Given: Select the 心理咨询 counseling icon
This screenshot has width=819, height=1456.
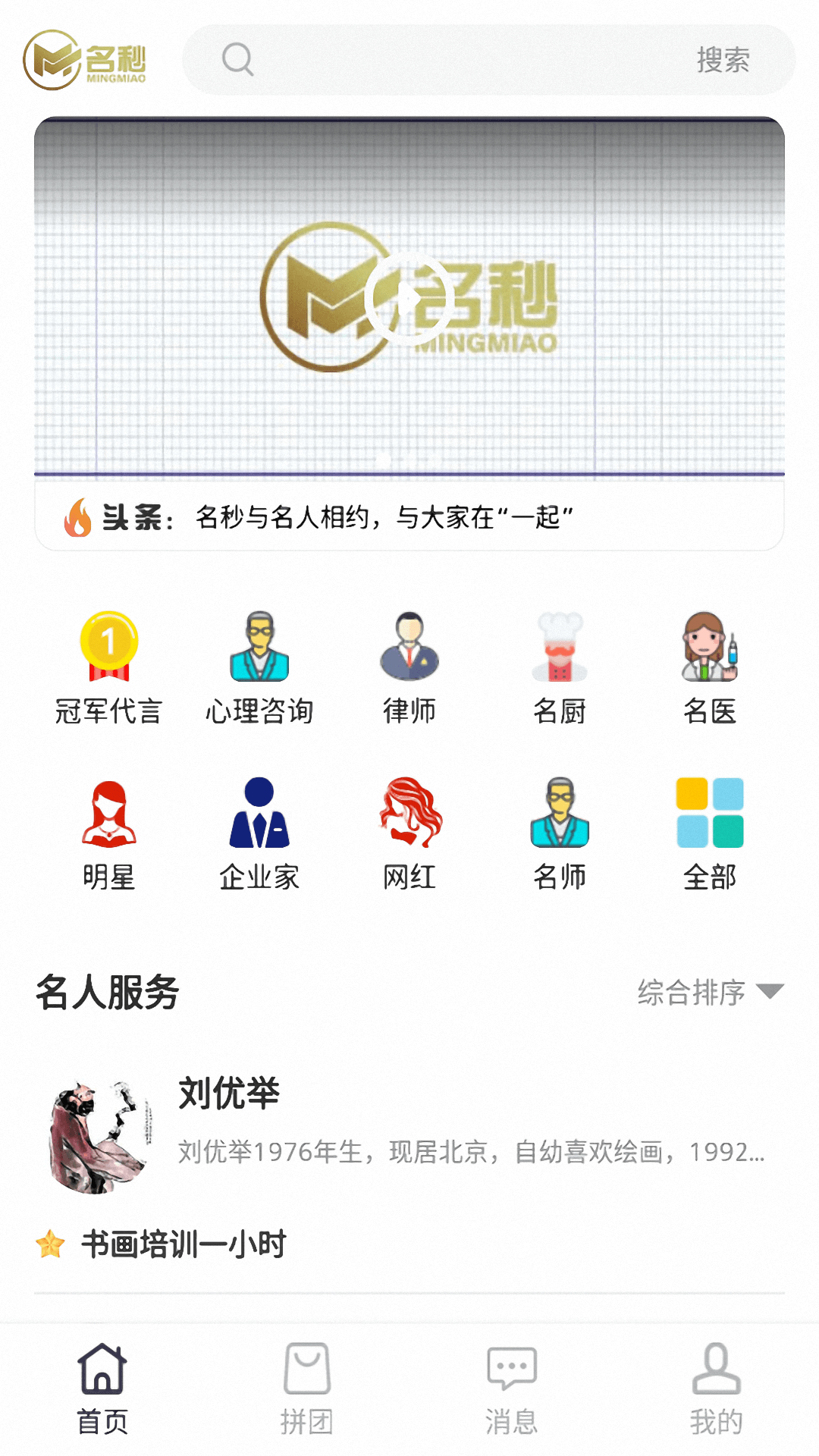Looking at the screenshot, I should point(259,664).
